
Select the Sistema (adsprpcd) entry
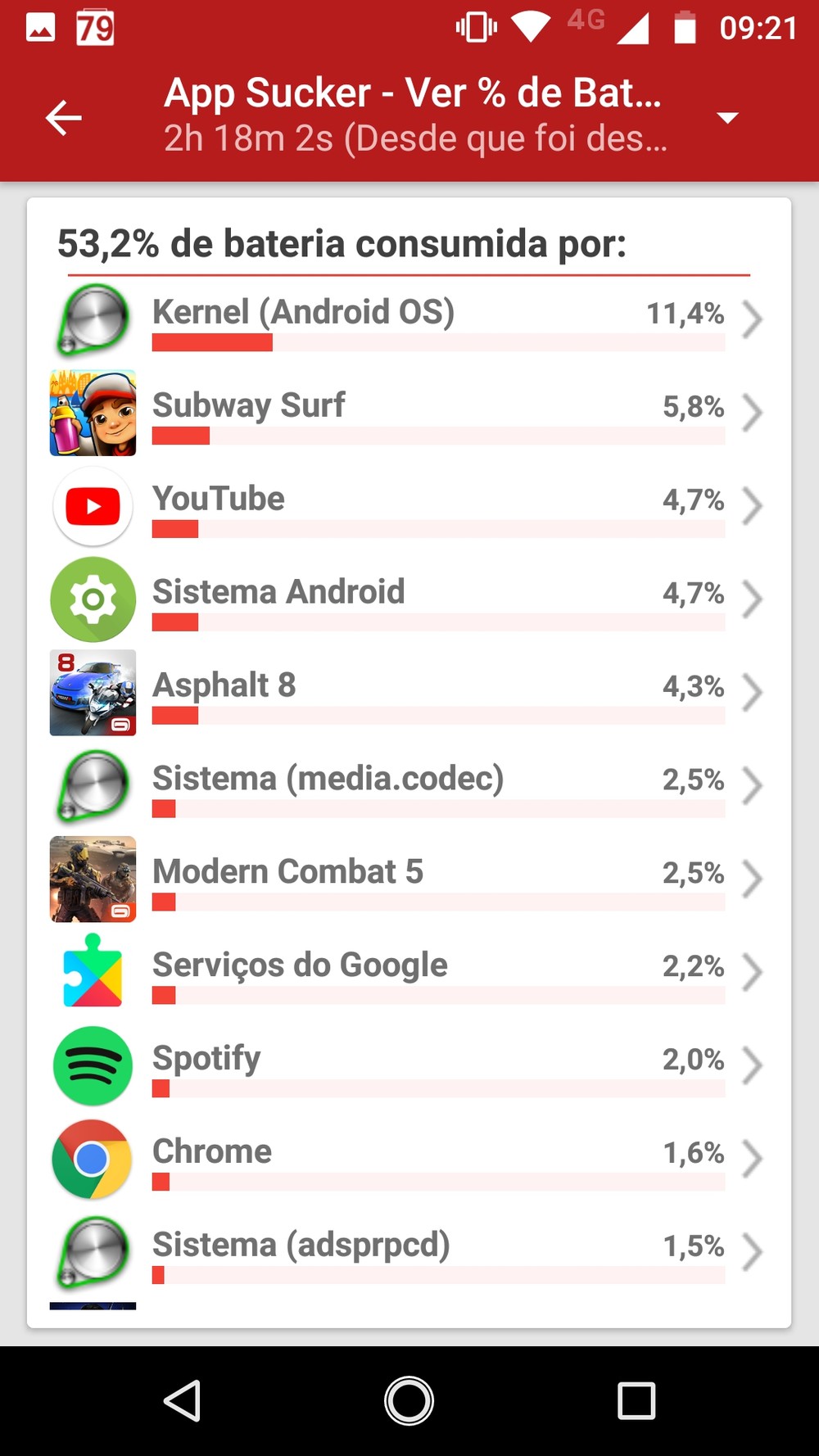pos(409,1253)
